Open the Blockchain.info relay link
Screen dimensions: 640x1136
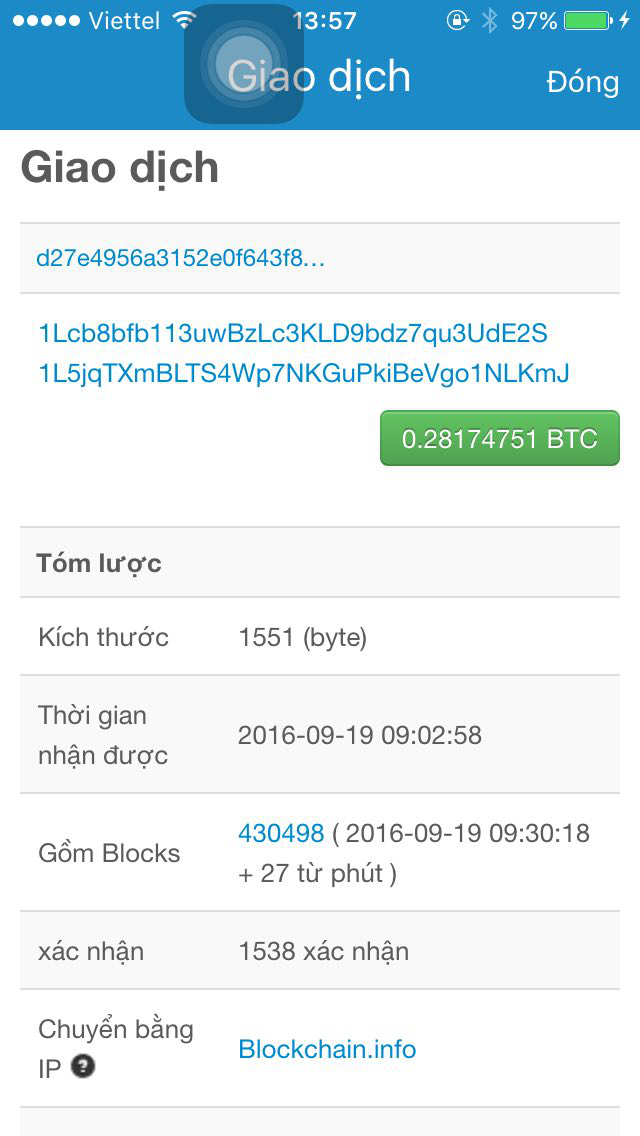coord(327,1049)
